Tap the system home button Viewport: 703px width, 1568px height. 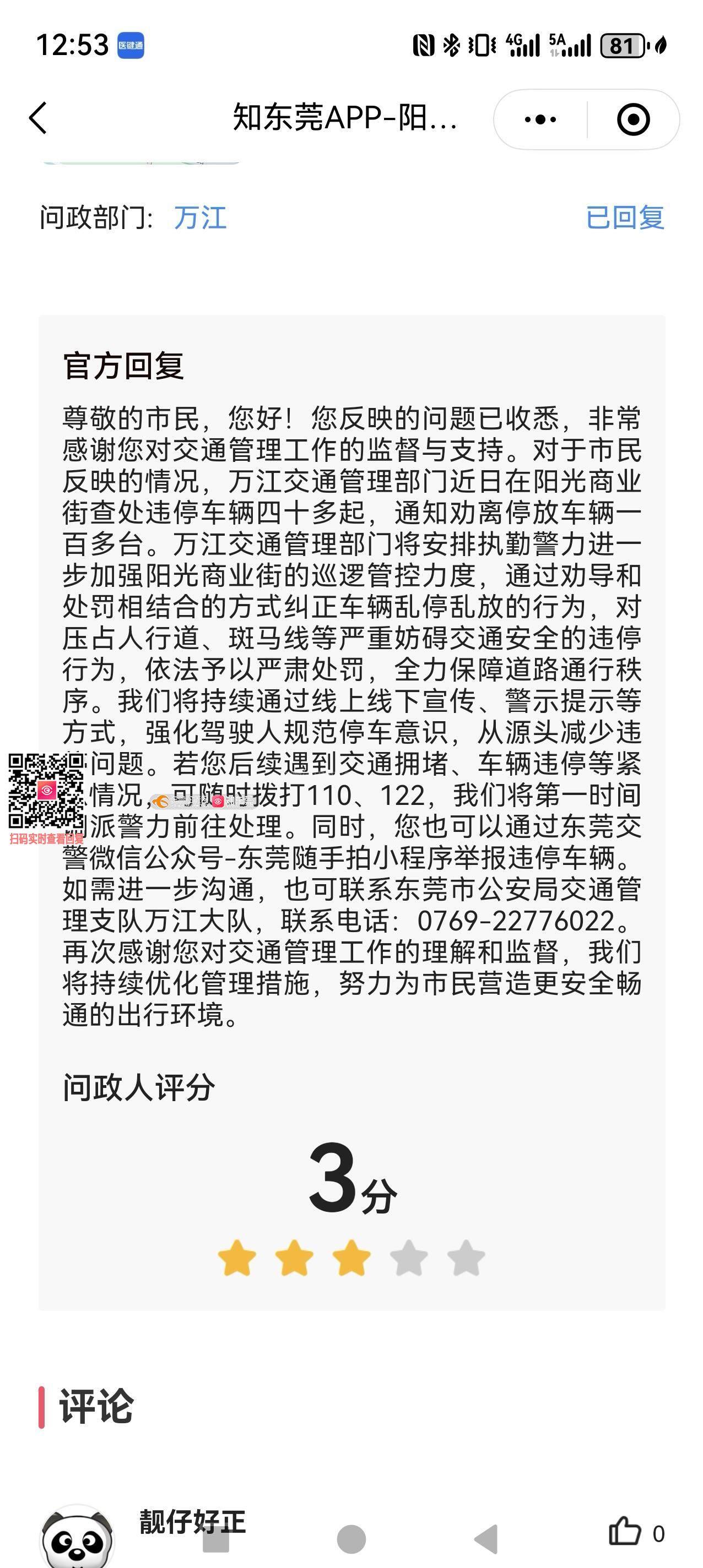[351, 1539]
